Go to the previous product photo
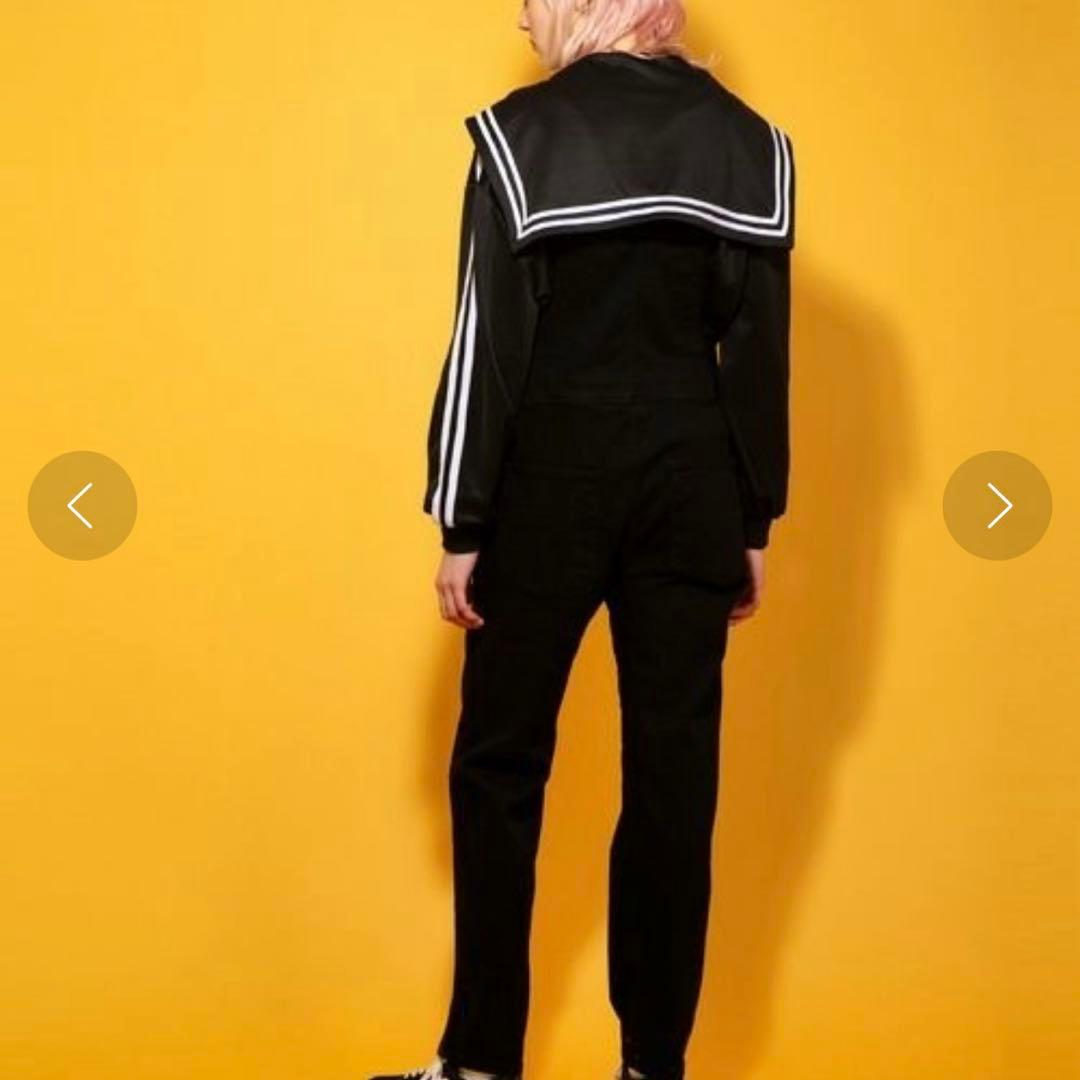1080x1080 pixels. click(x=82, y=505)
